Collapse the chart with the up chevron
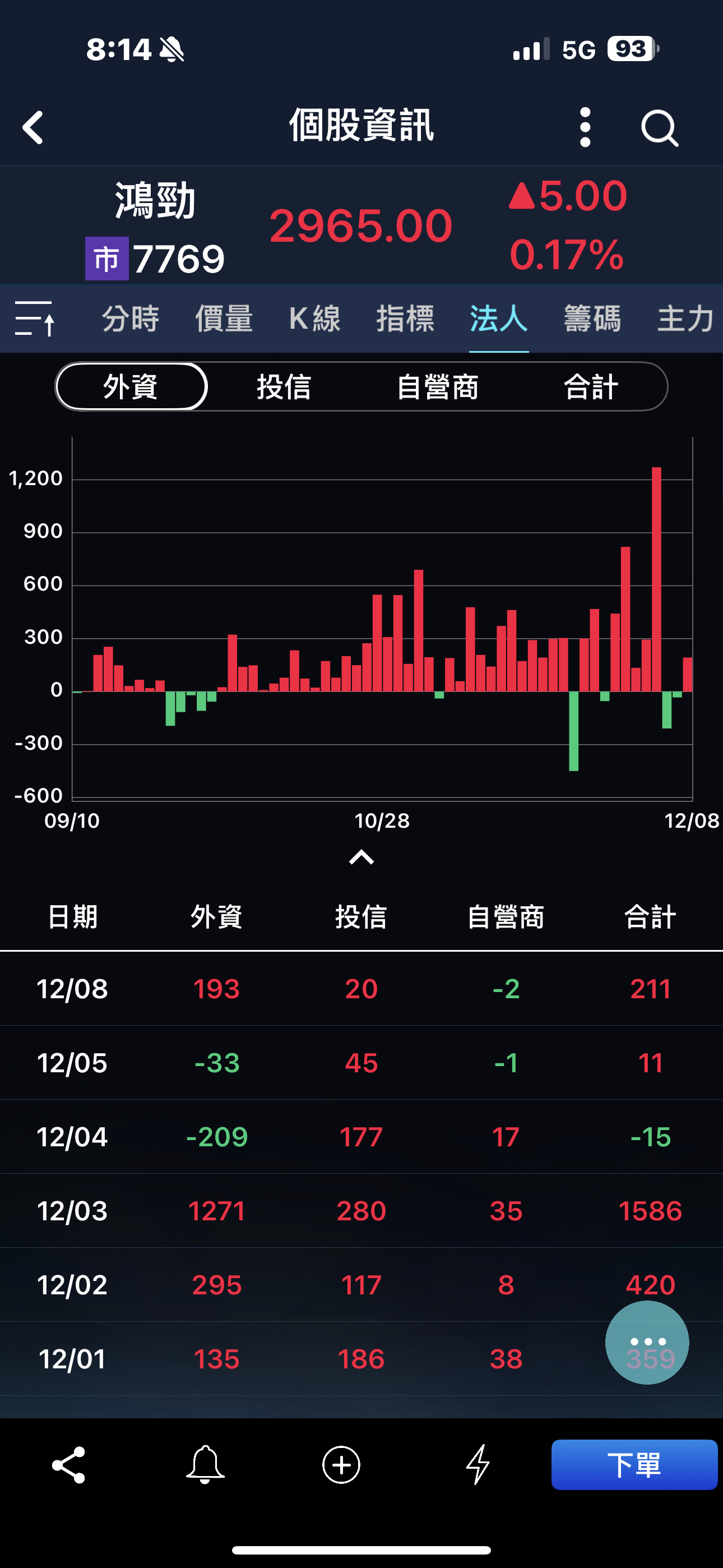 pyautogui.click(x=361, y=857)
